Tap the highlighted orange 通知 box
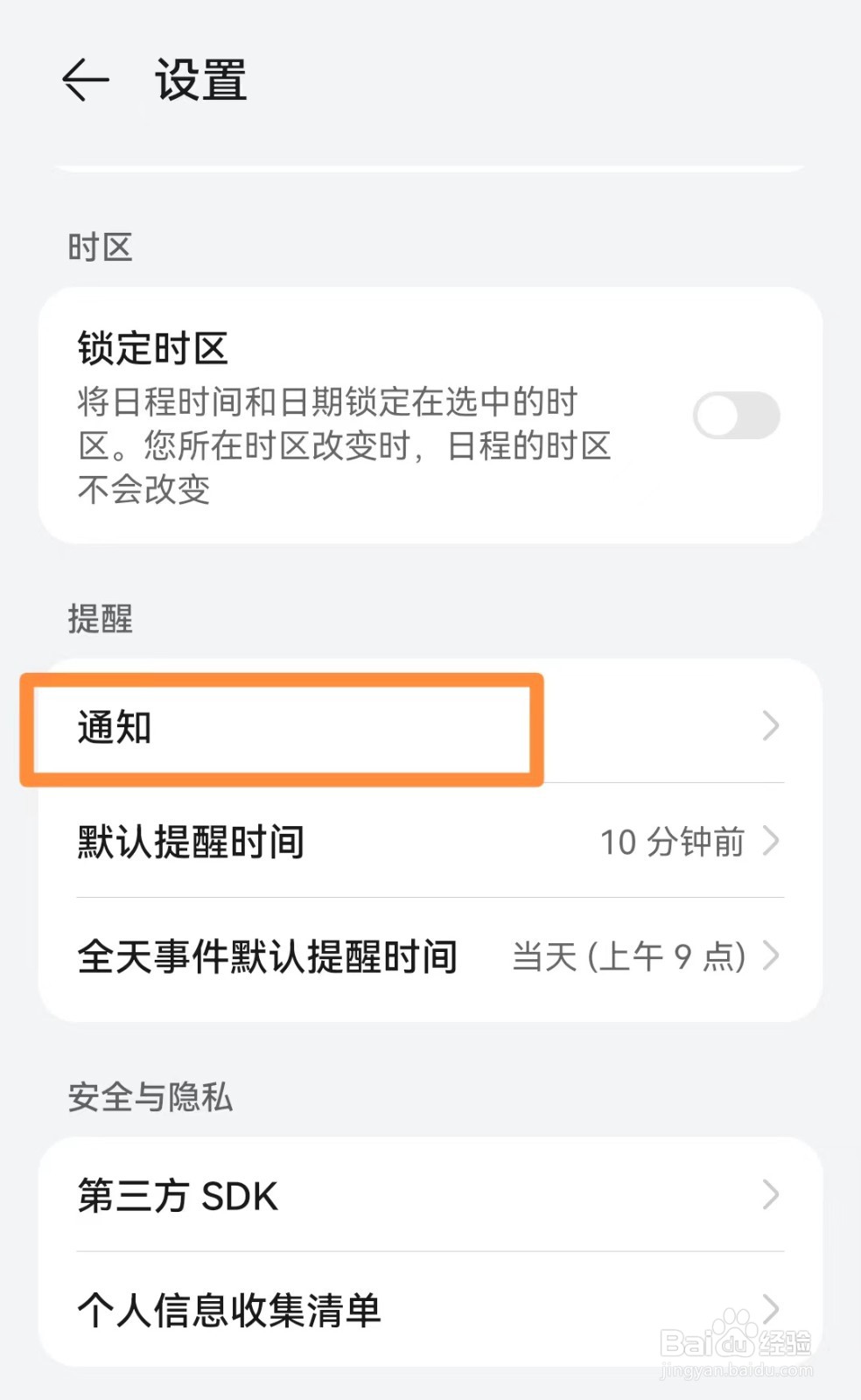861x1400 pixels. point(280,727)
